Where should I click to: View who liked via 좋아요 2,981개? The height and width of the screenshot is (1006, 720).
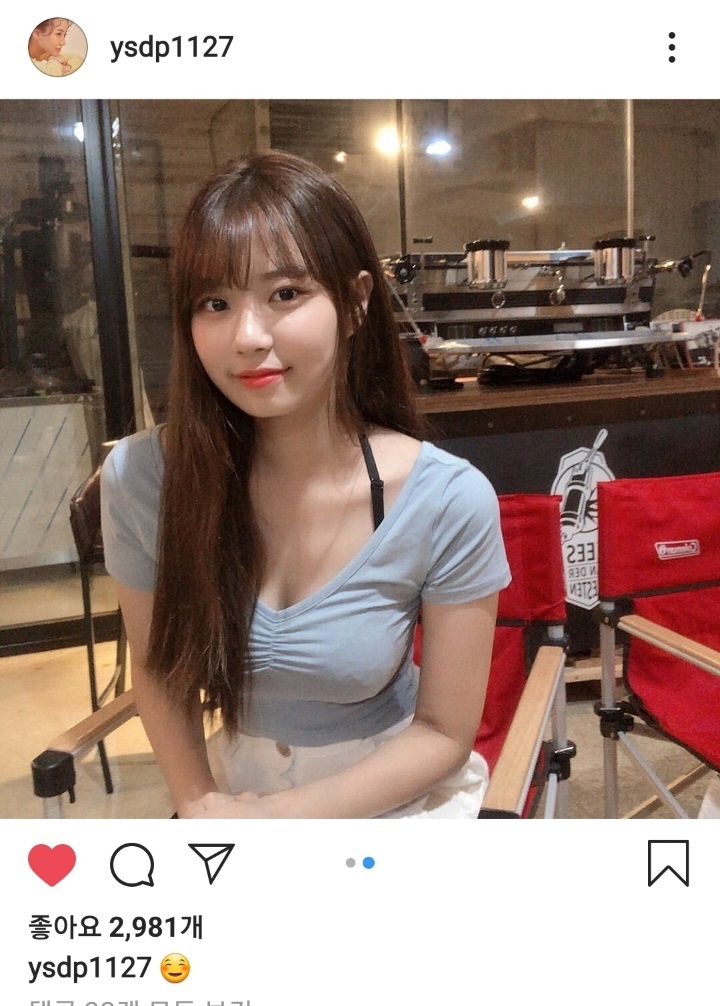115,927
